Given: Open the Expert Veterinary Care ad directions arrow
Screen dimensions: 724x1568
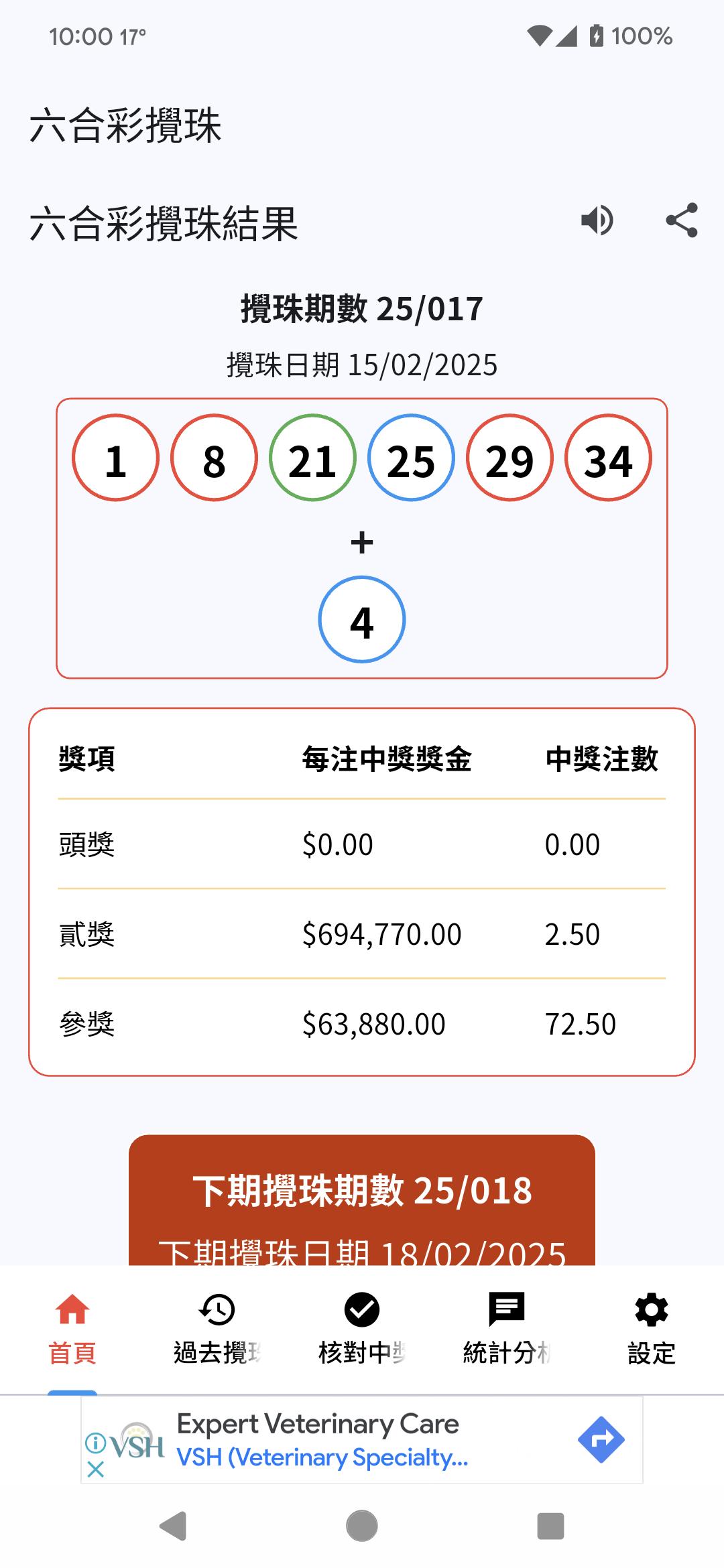Looking at the screenshot, I should [601, 1439].
